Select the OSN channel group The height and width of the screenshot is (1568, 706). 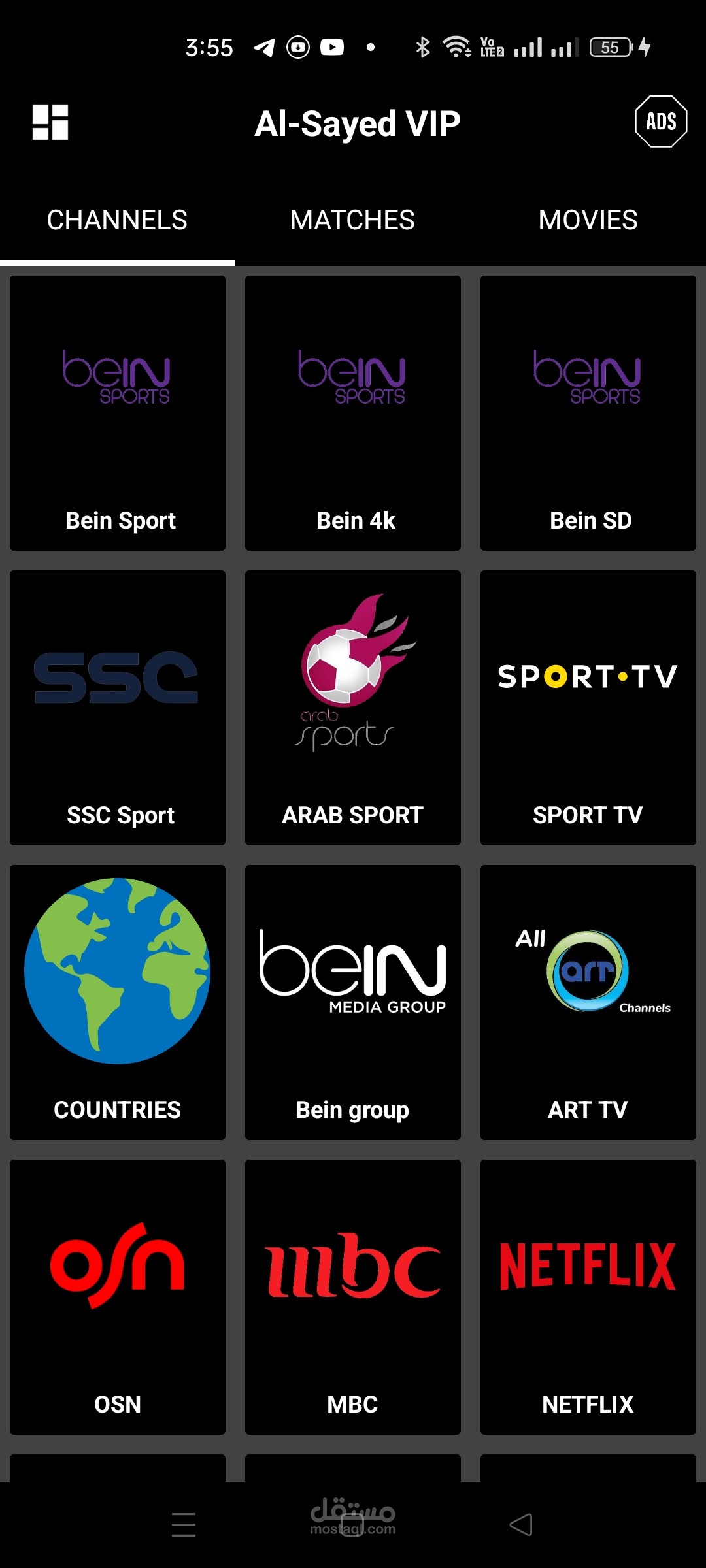point(118,1297)
